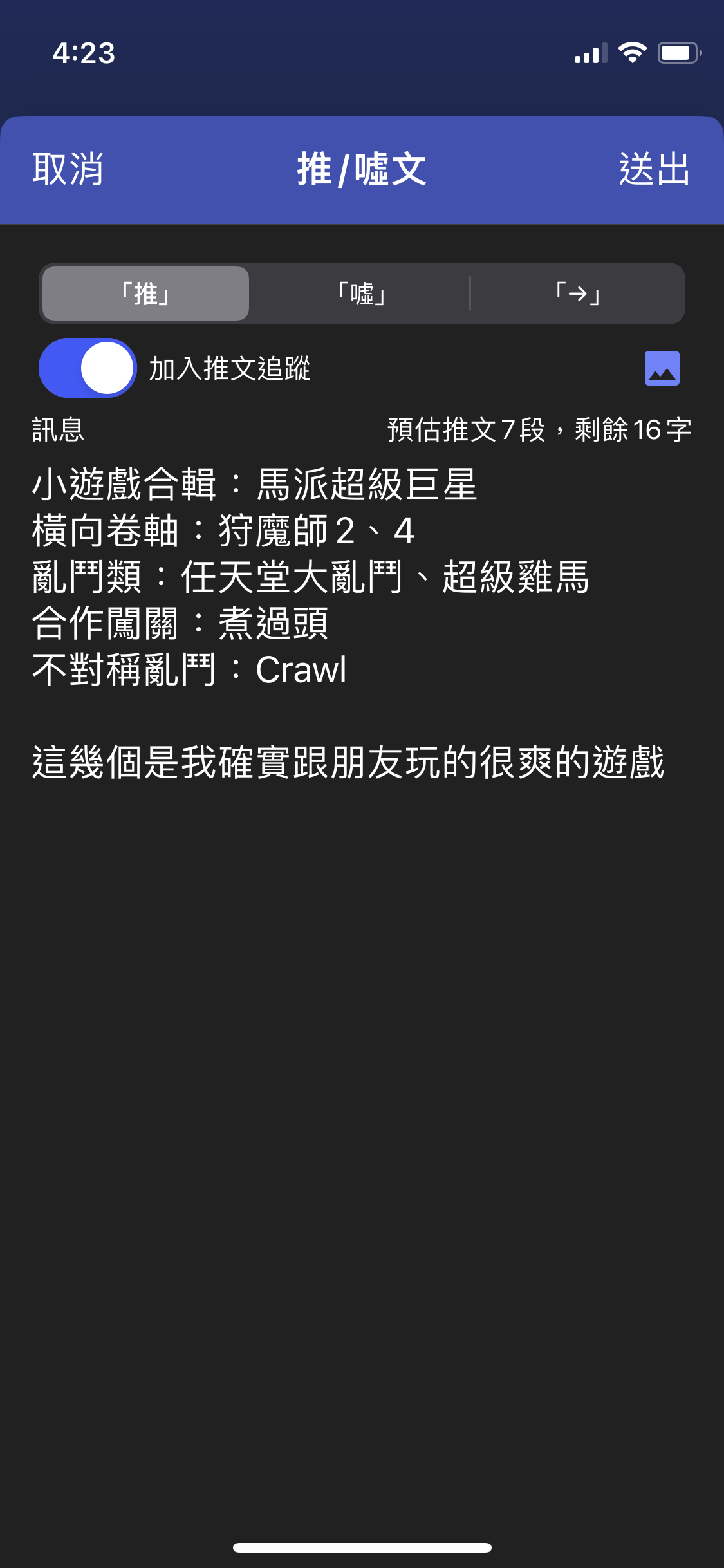Tap 取消 to cancel the comment
The height and width of the screenshot is (1568, 724).
pyautogui.click(x=68, y=169)
